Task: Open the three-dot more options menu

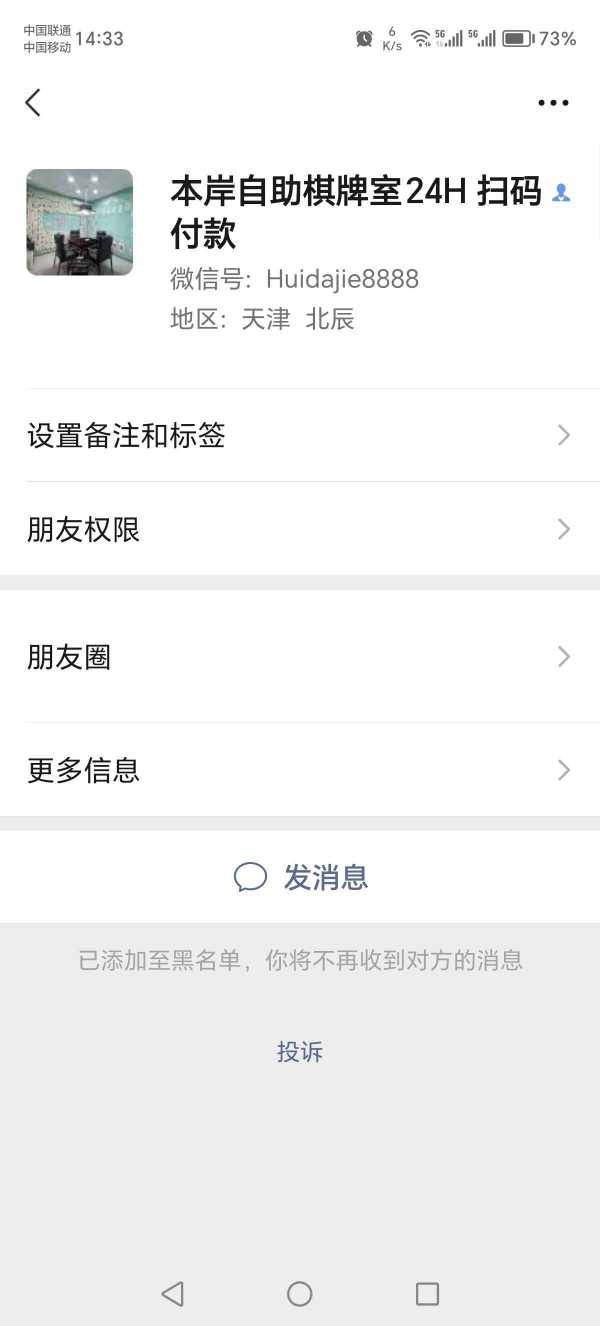Action: [x=552, y=102]
